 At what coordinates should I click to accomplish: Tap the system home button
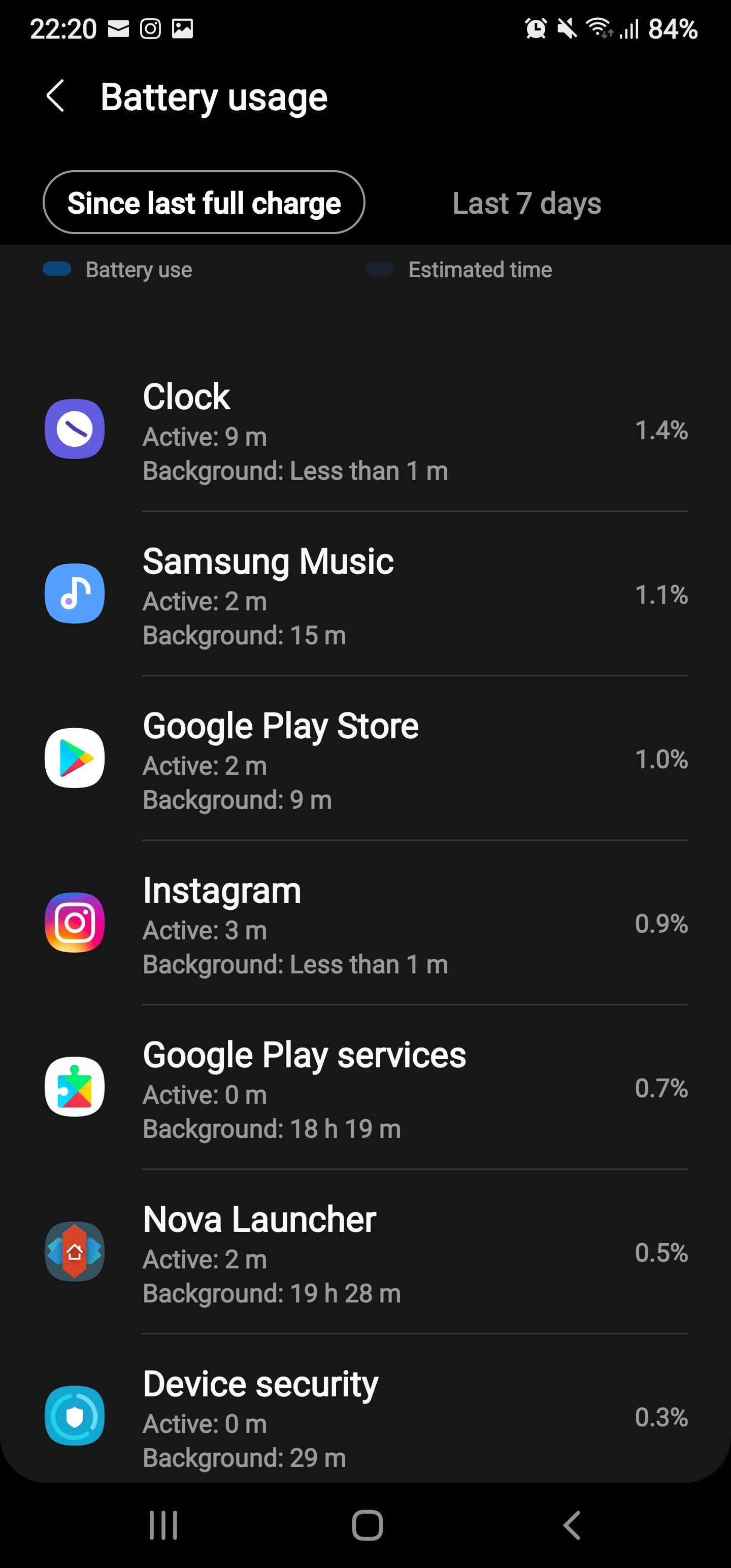point(367,1525)
